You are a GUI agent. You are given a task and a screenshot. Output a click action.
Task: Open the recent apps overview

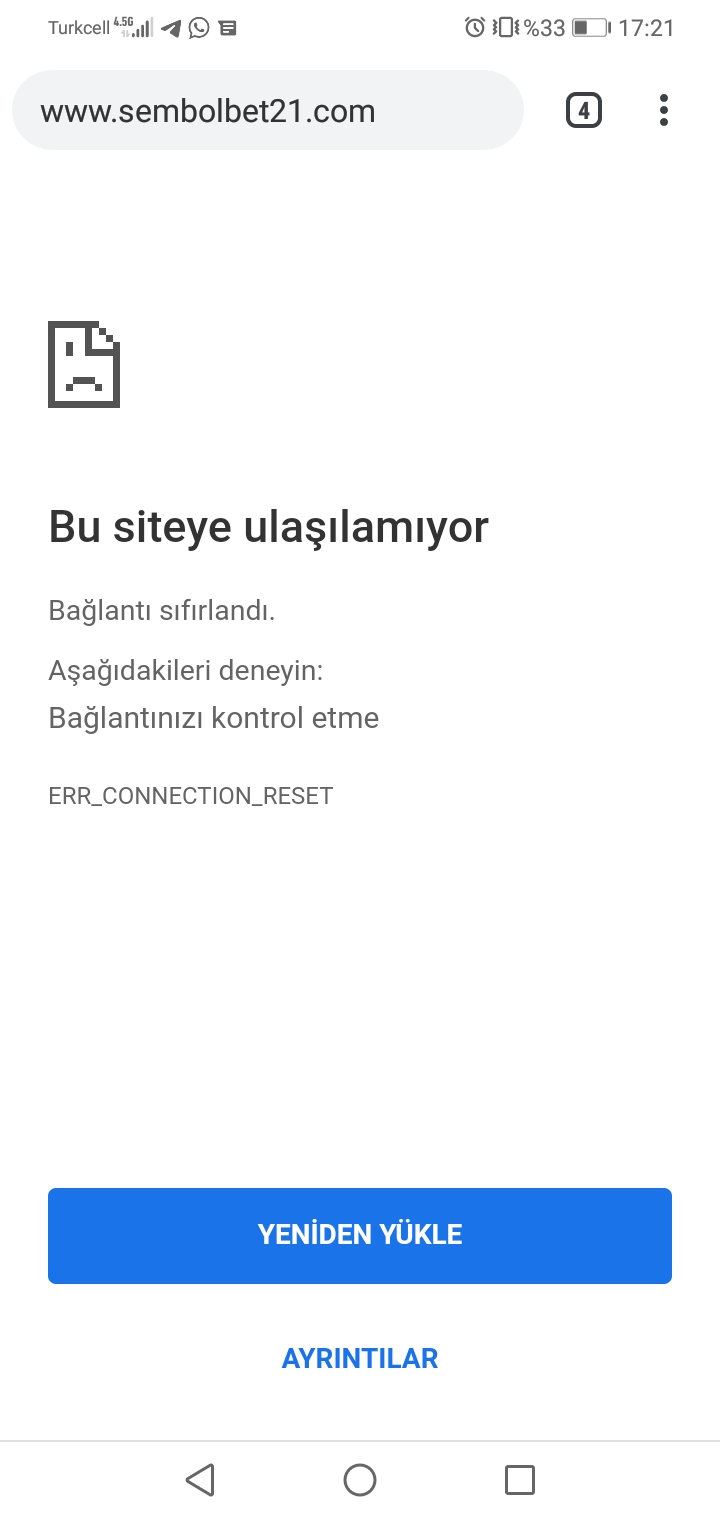coord(520,1479)
